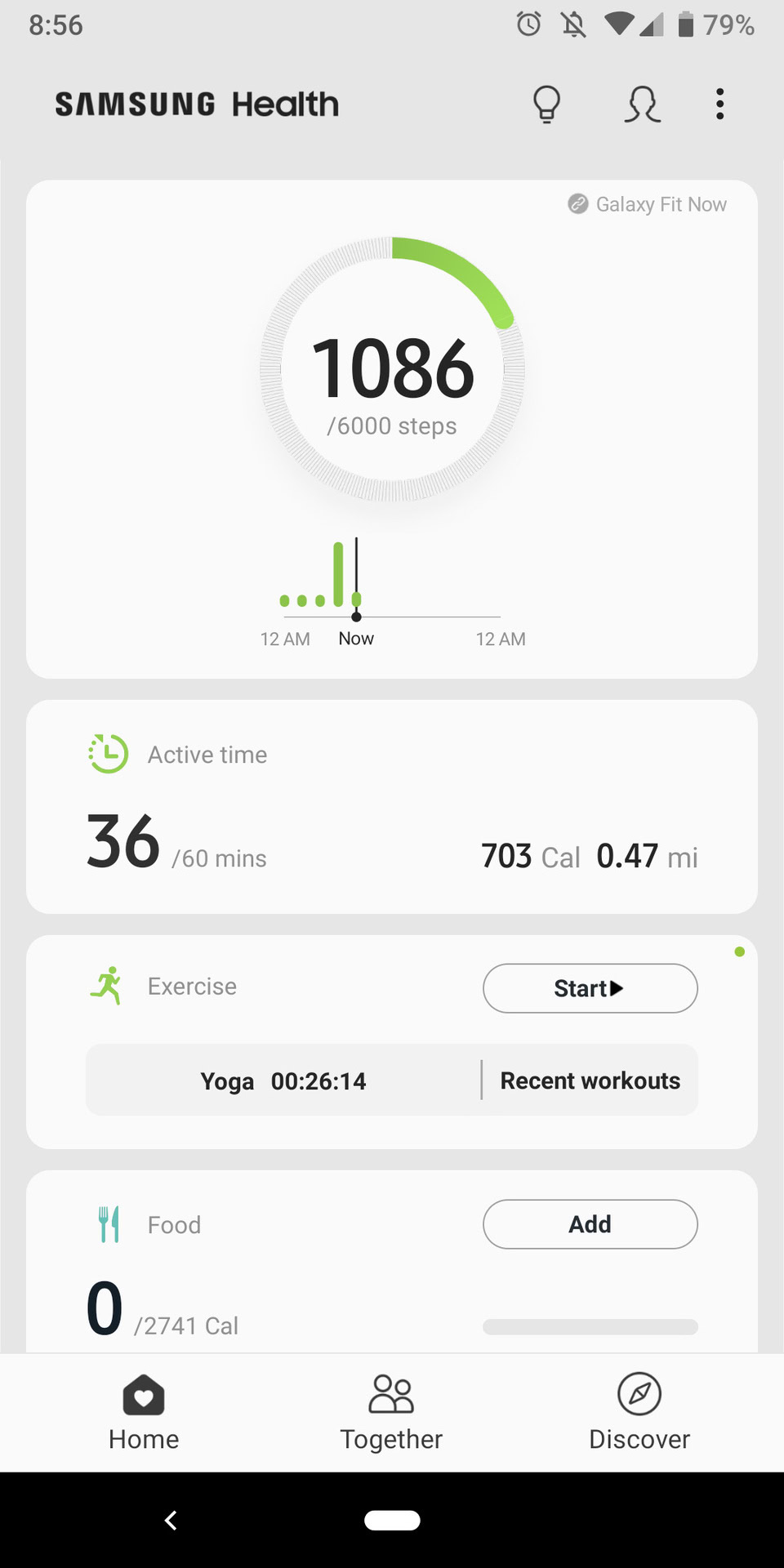This screenshot has width=784, height=1568.
Task: Tap the system back button
Action: [x=171, y=1520]
